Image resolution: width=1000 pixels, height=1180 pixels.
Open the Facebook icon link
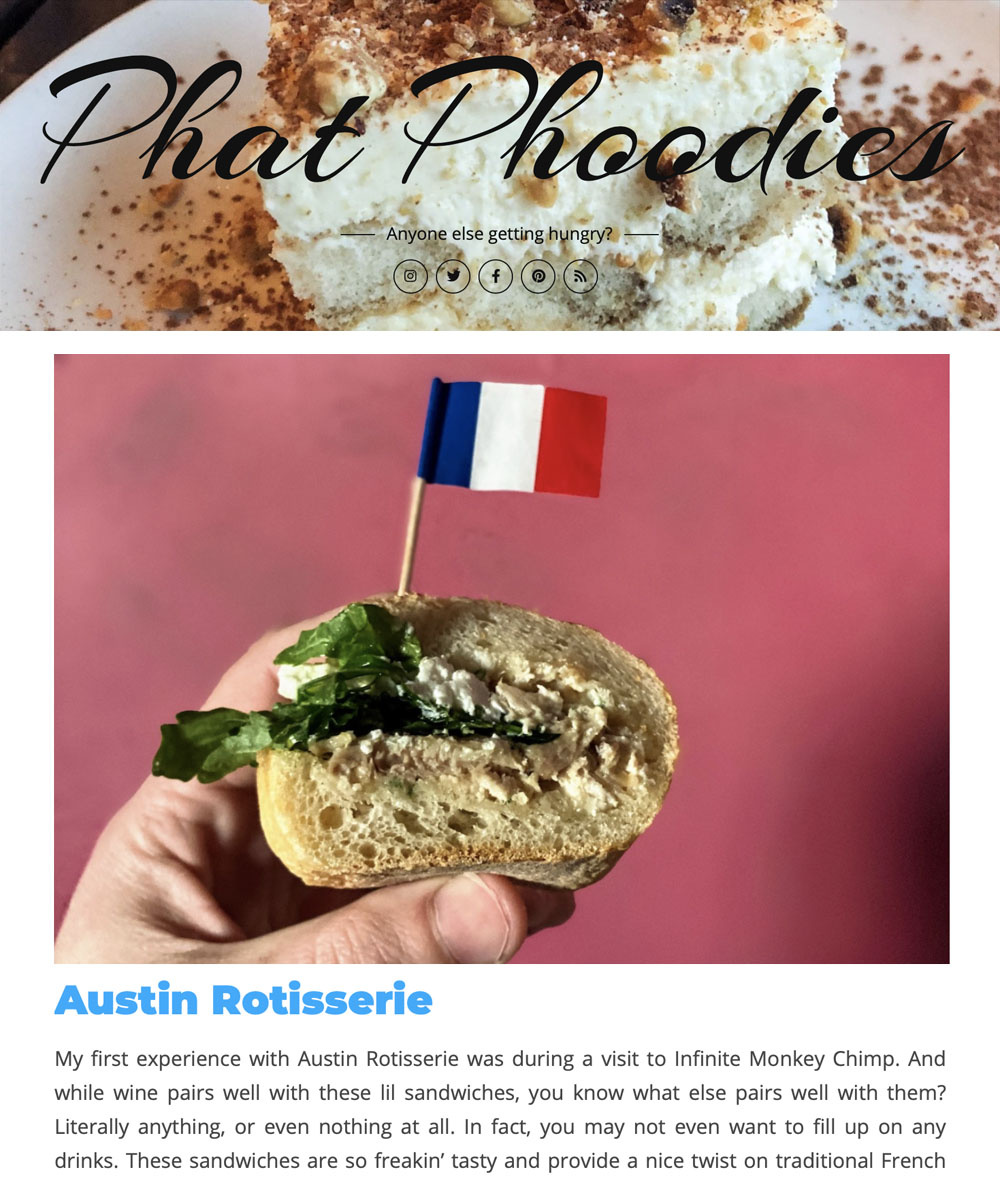tap(496, 276)
